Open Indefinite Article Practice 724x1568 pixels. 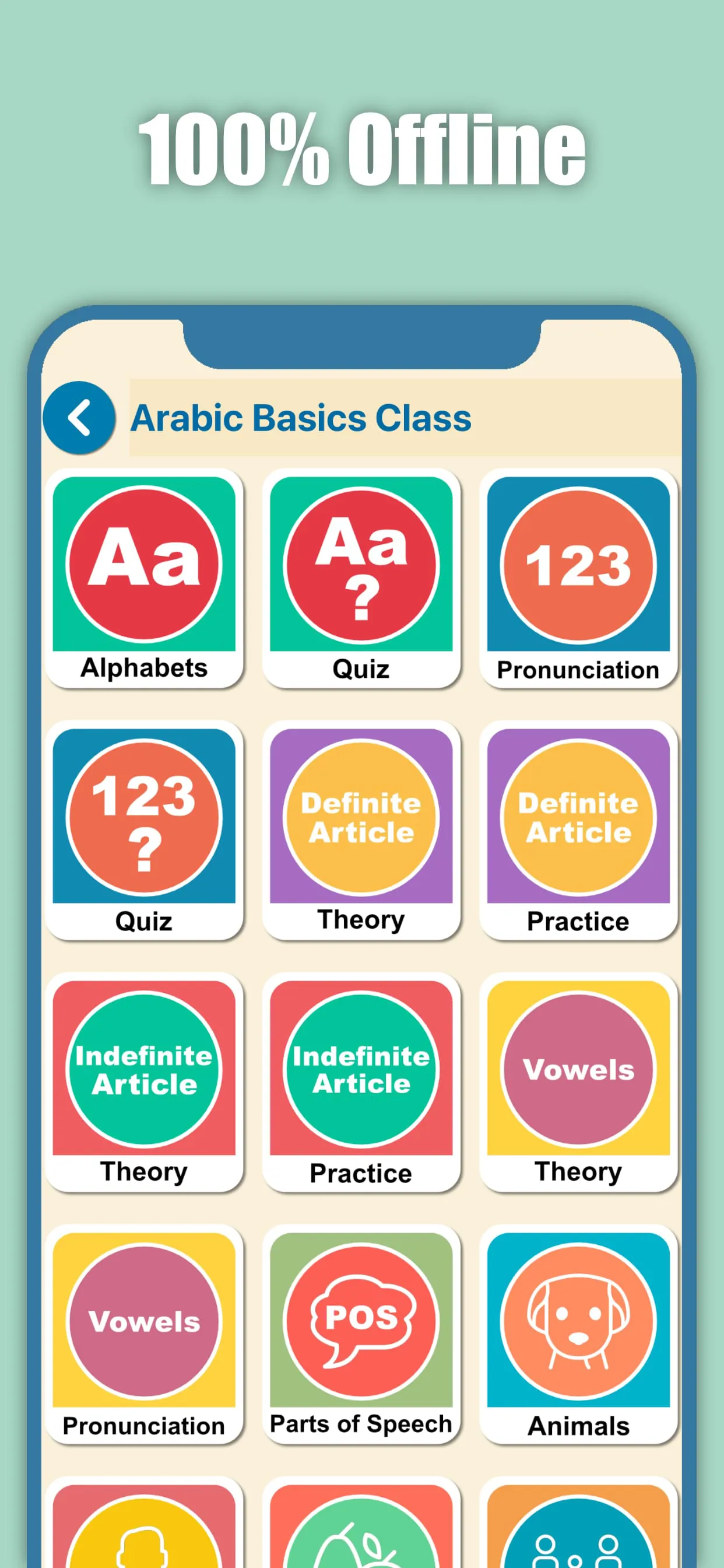tap(362, 1072)
